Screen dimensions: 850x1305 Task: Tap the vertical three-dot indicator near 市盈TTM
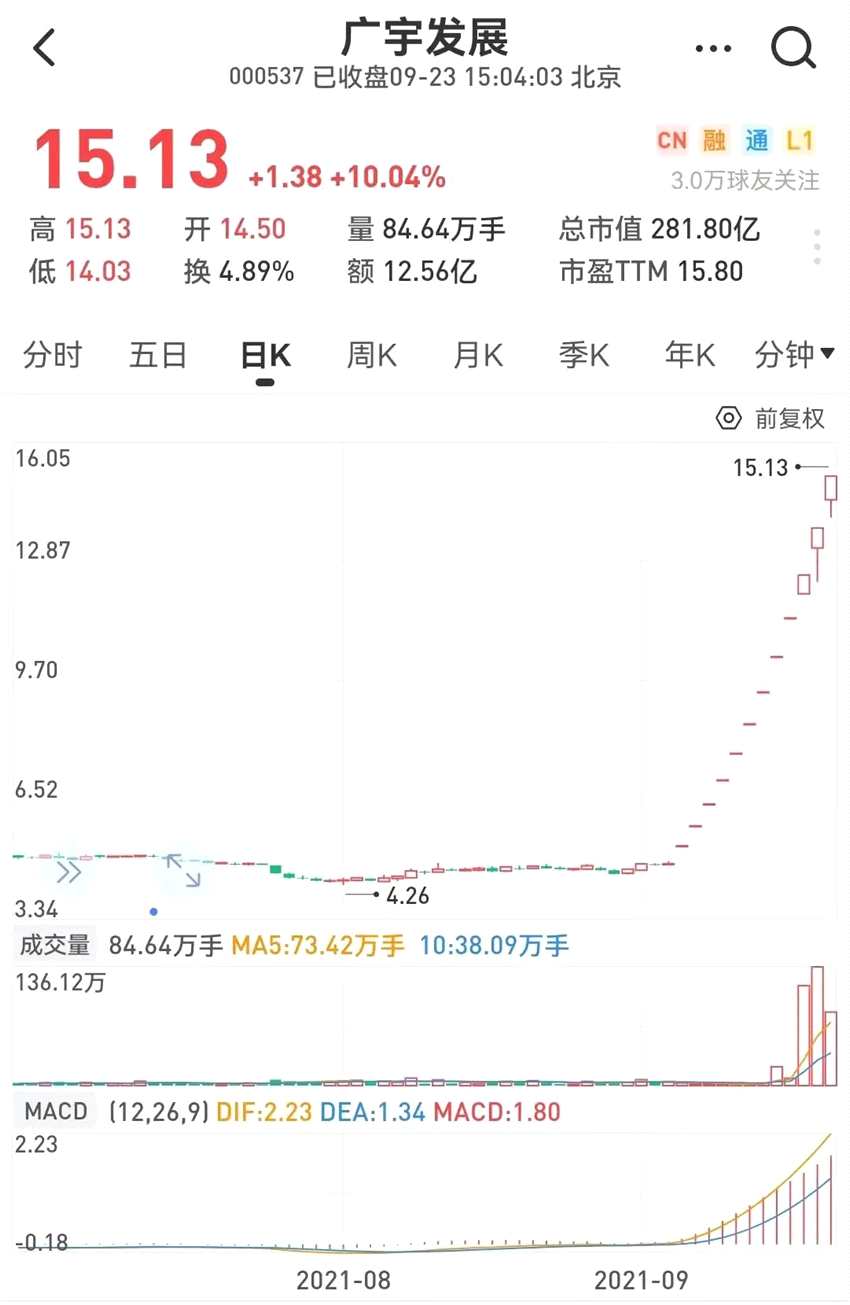(x=817, y=245)
